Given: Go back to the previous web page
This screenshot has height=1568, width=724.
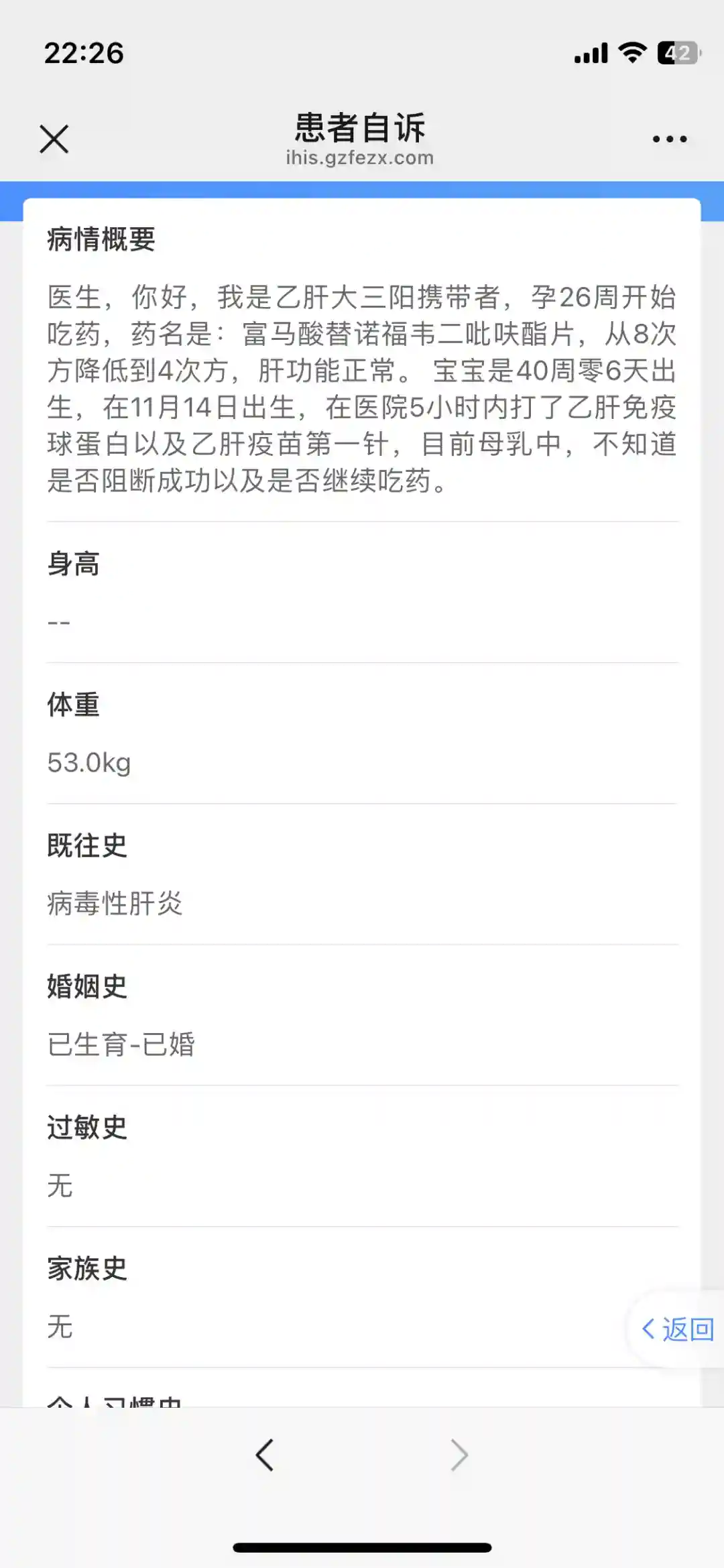Looking at the screenshot, I should click(x=265, y=1455).
